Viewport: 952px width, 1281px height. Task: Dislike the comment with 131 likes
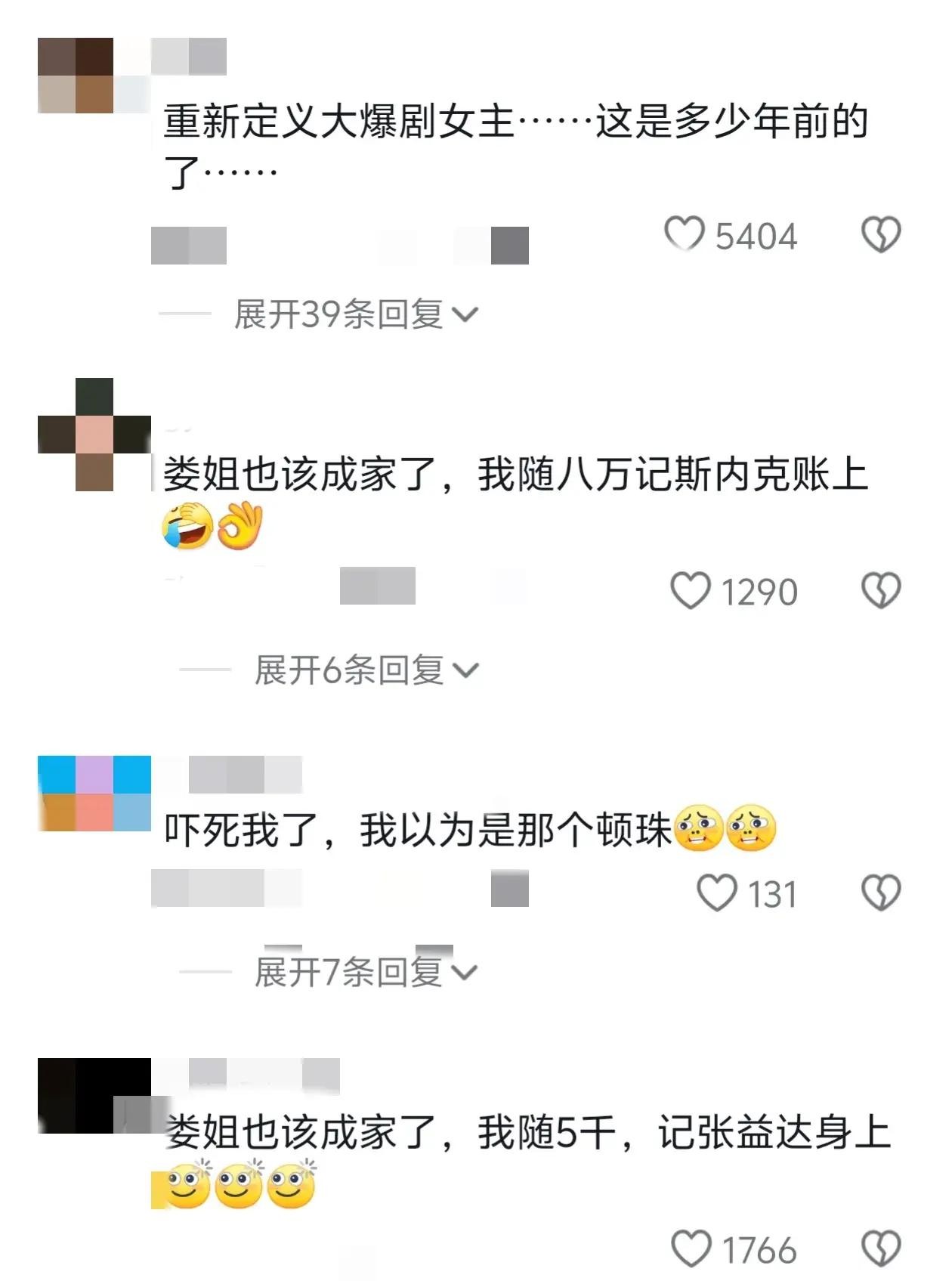881,893
